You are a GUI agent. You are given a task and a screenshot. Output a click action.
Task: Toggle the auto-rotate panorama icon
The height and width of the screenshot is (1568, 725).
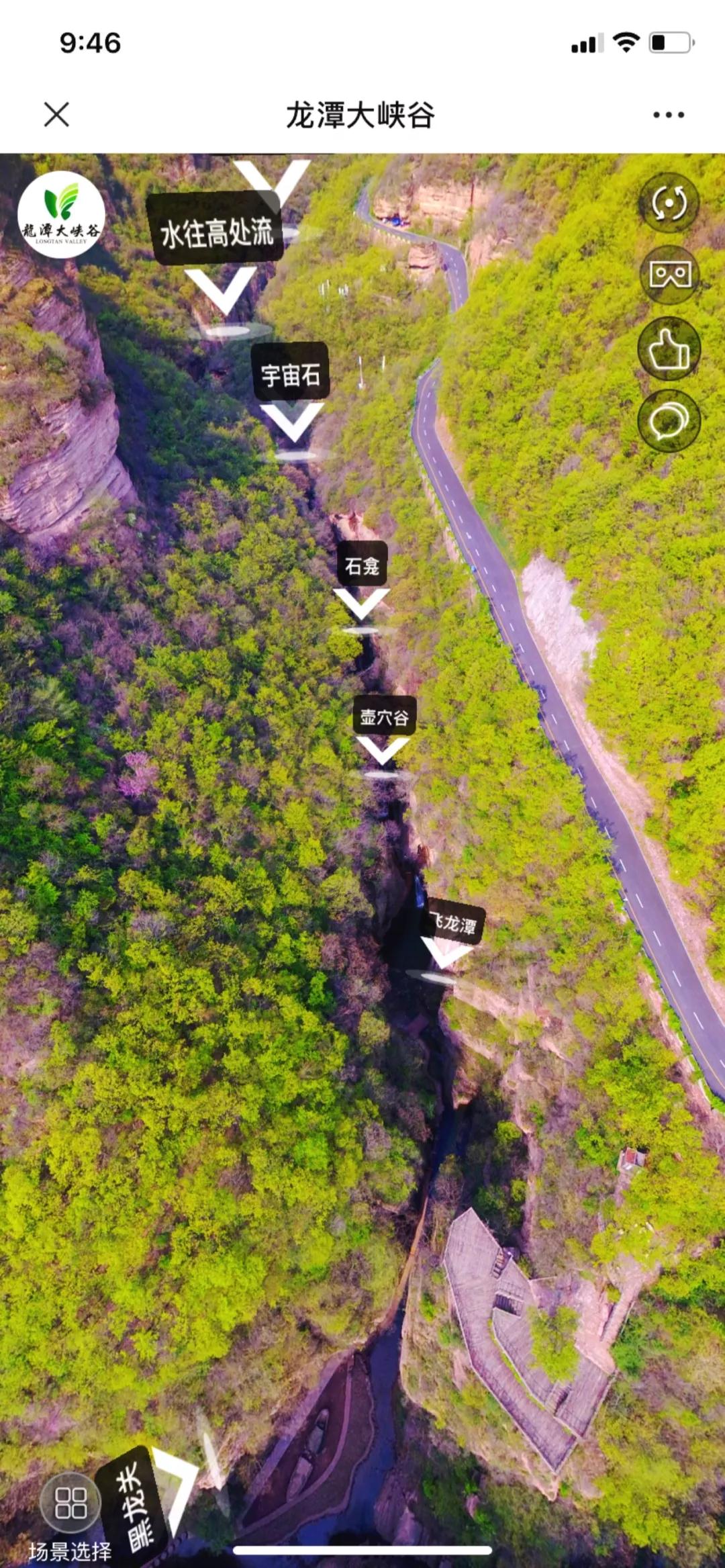669,203
